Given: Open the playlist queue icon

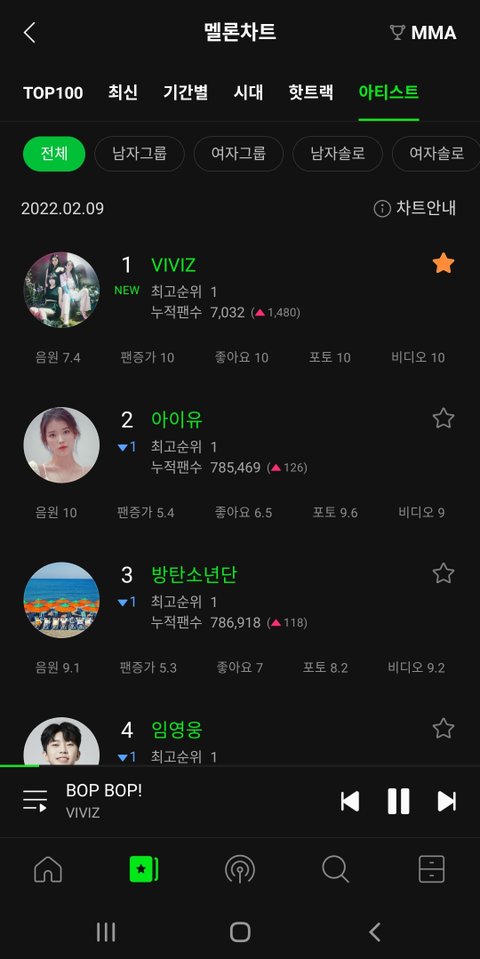Looking at the screenshot, I should coord(35,801).
